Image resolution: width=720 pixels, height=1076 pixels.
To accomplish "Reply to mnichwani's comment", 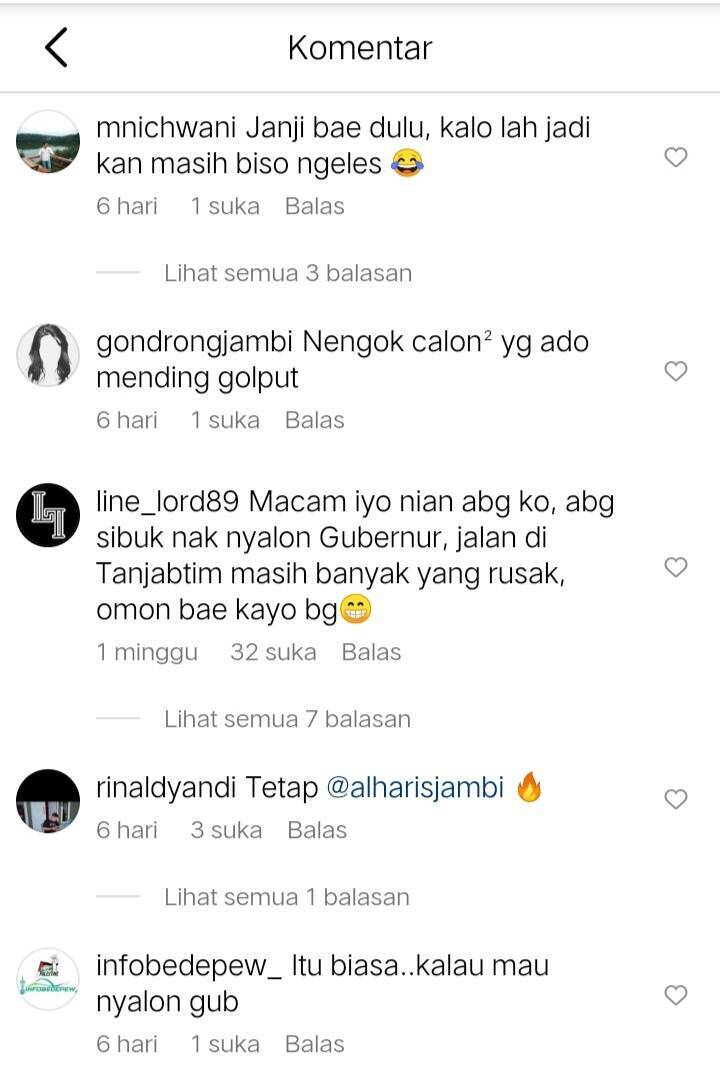I will (x=314, y=207).
